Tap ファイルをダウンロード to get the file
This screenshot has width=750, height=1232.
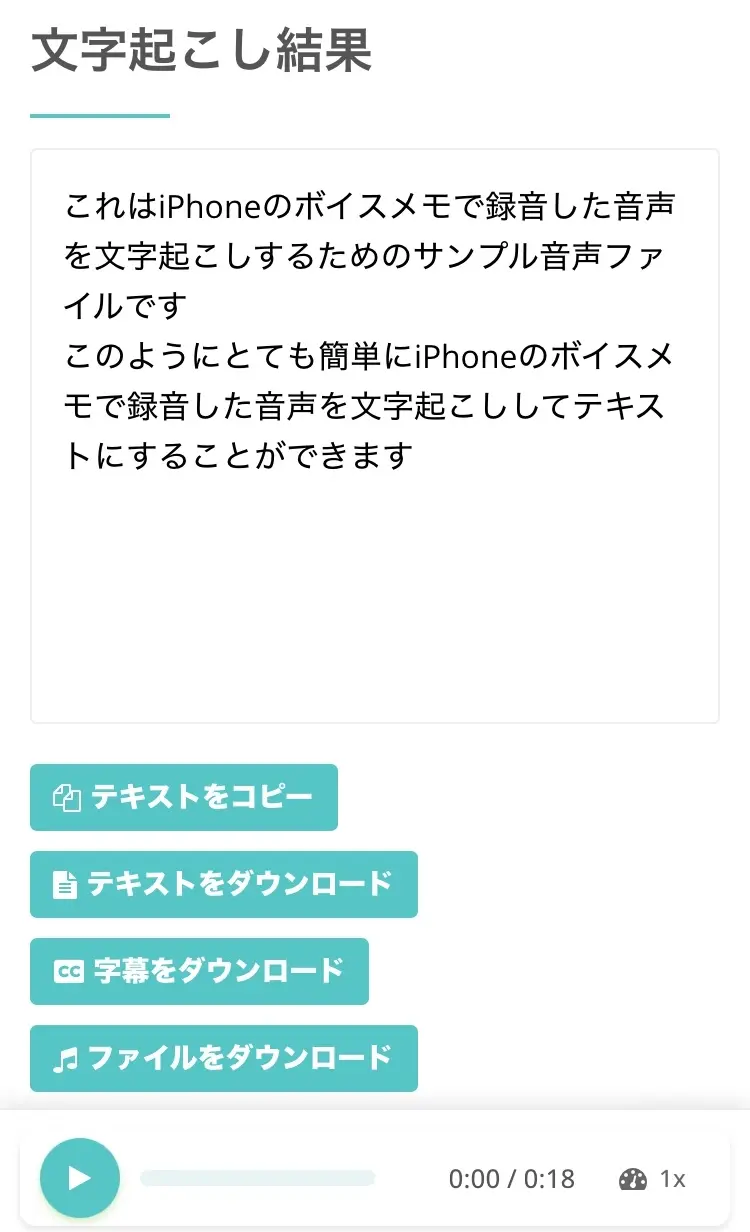[x=223, y=1058]
